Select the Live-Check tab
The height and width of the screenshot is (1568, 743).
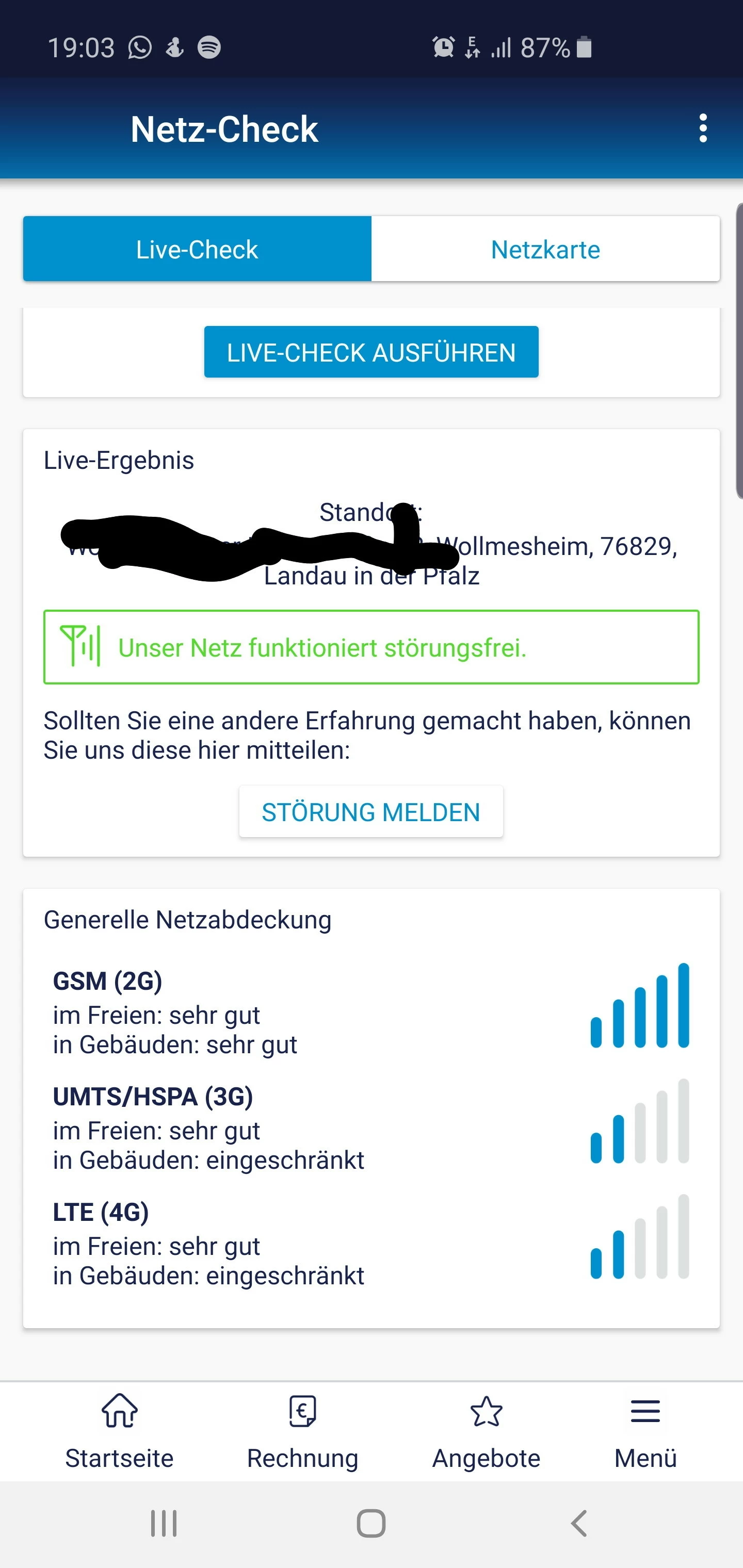(x=197, y=249)
